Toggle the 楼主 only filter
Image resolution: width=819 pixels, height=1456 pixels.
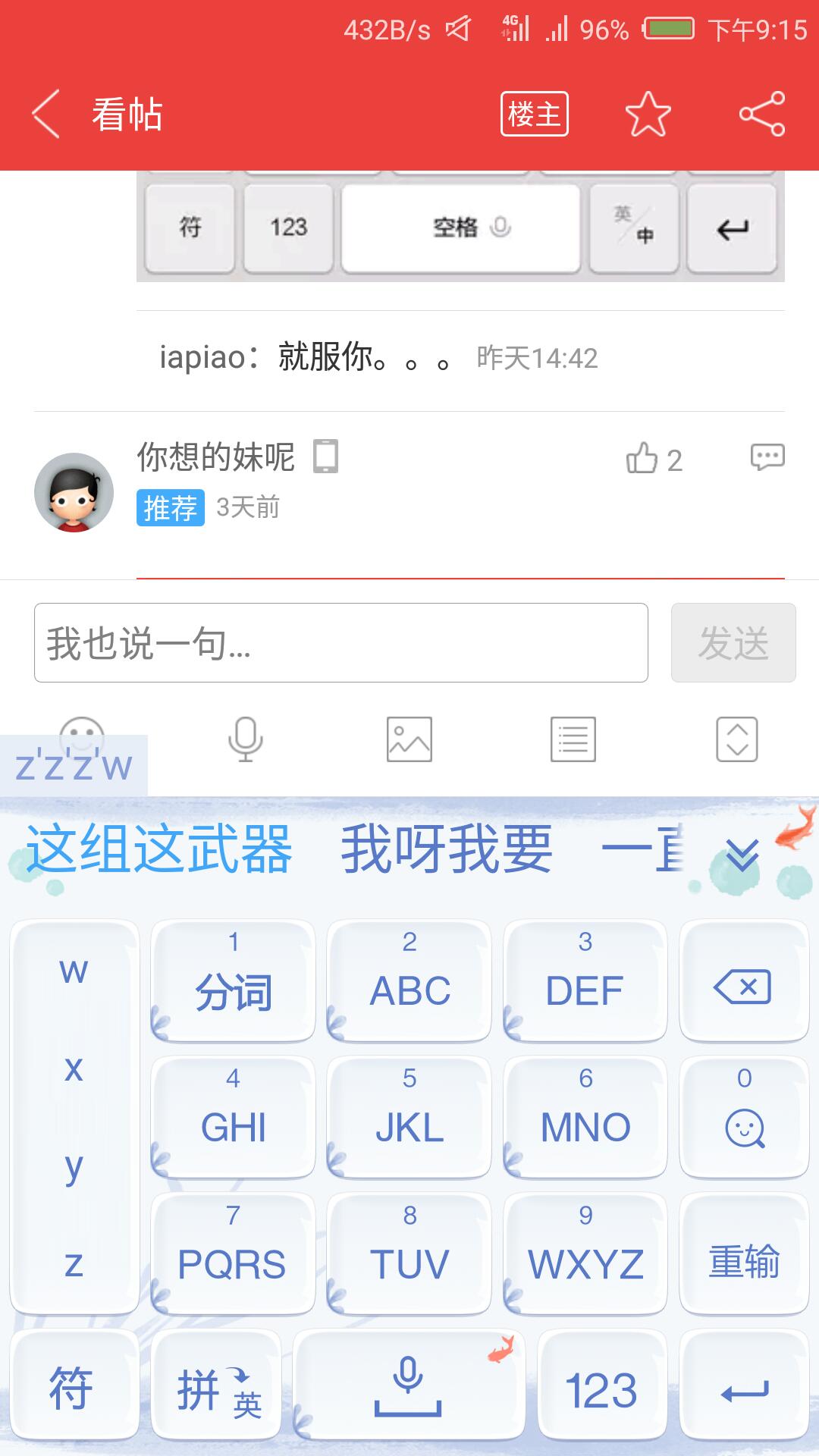click(x=534, y=115)
